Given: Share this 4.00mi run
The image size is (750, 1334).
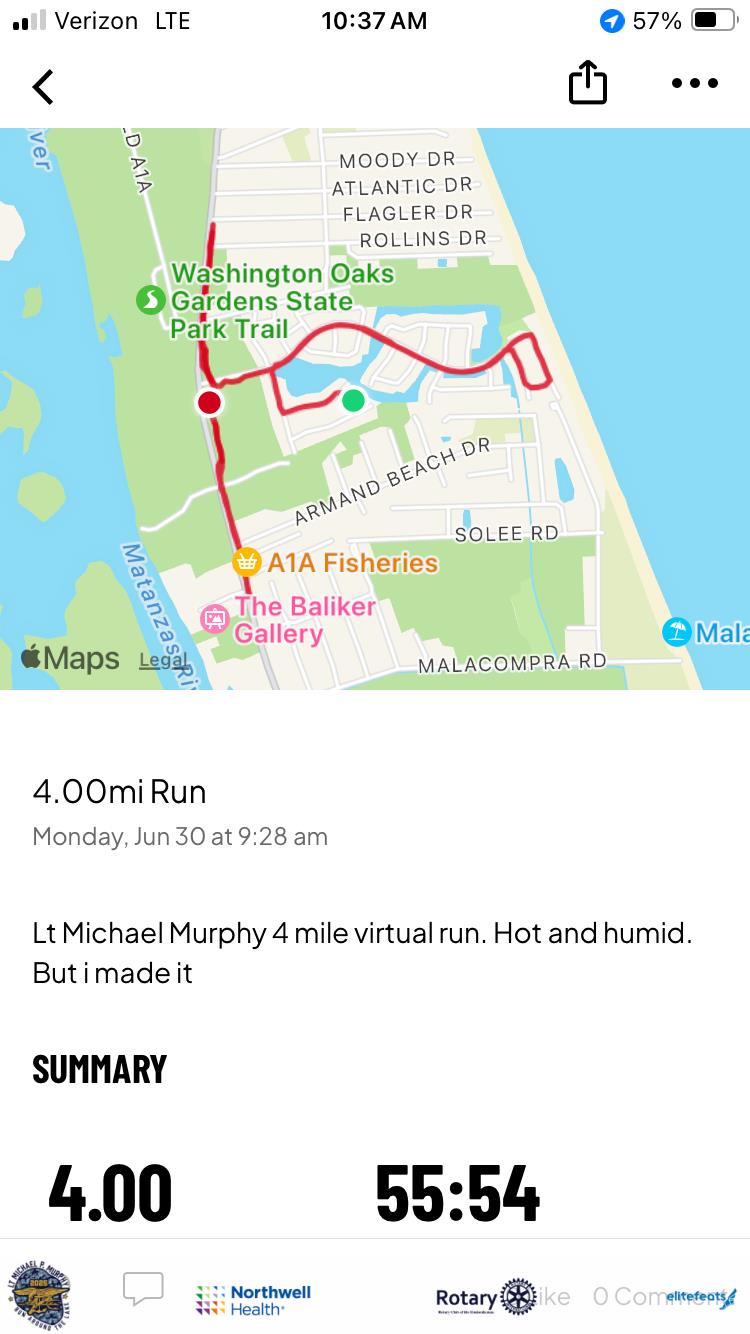Looking at the screenshot, I should (587, 83).
